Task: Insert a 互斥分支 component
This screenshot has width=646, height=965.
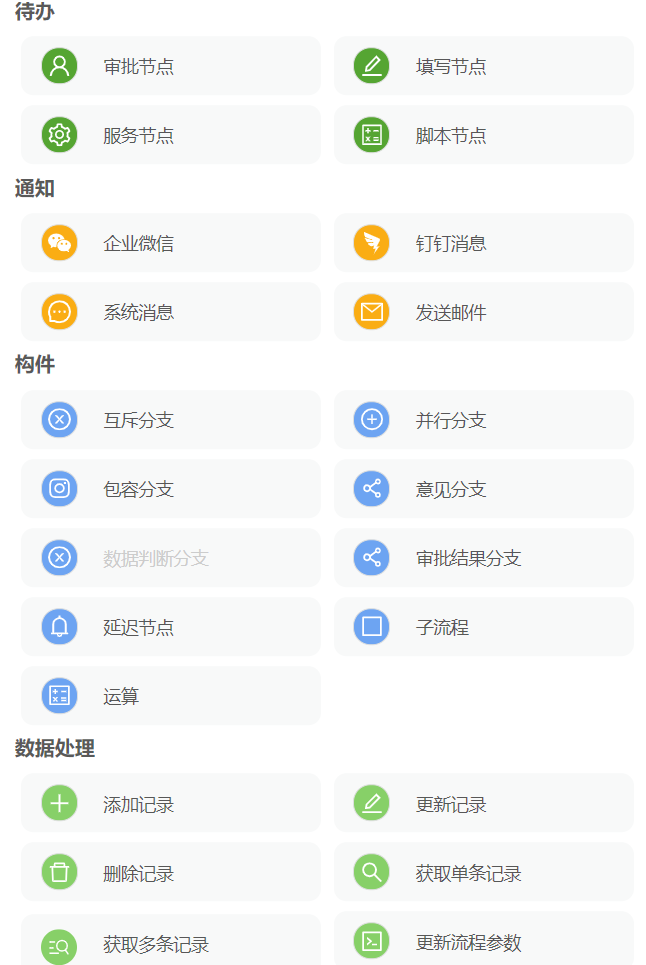Action: click(170, 420)
